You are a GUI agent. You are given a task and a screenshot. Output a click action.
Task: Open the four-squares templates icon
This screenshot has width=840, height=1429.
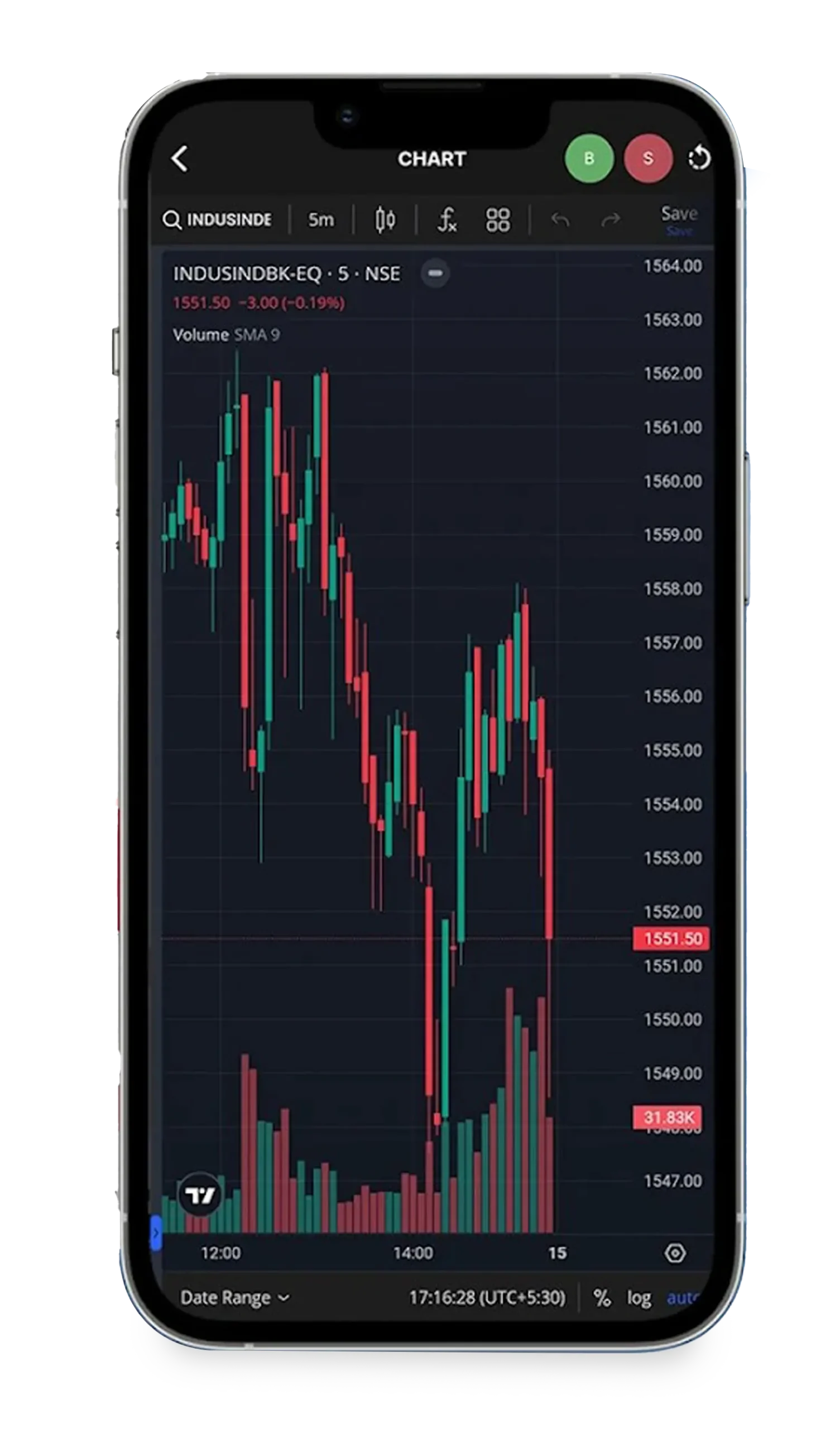(497, 219)
